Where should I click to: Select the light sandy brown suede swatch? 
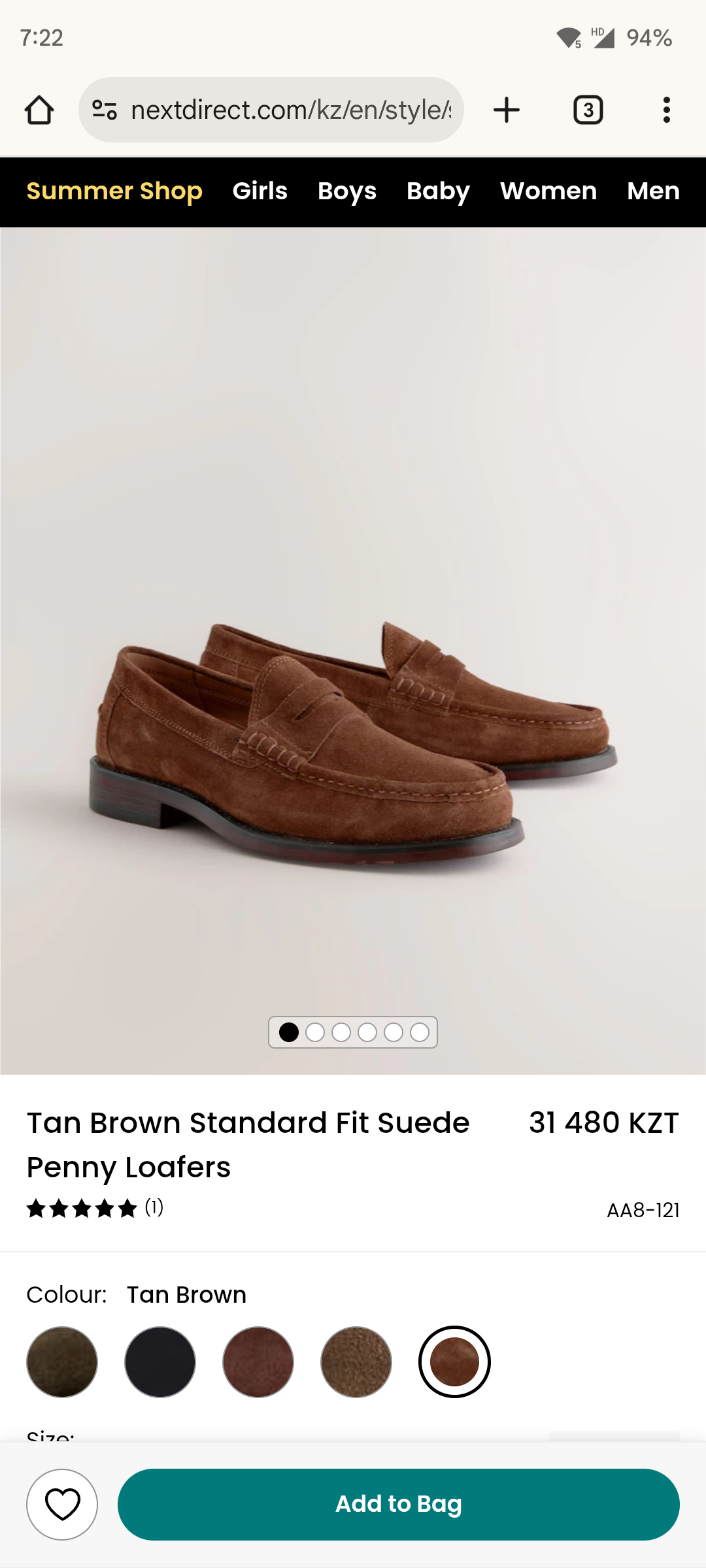(356, 1362)
